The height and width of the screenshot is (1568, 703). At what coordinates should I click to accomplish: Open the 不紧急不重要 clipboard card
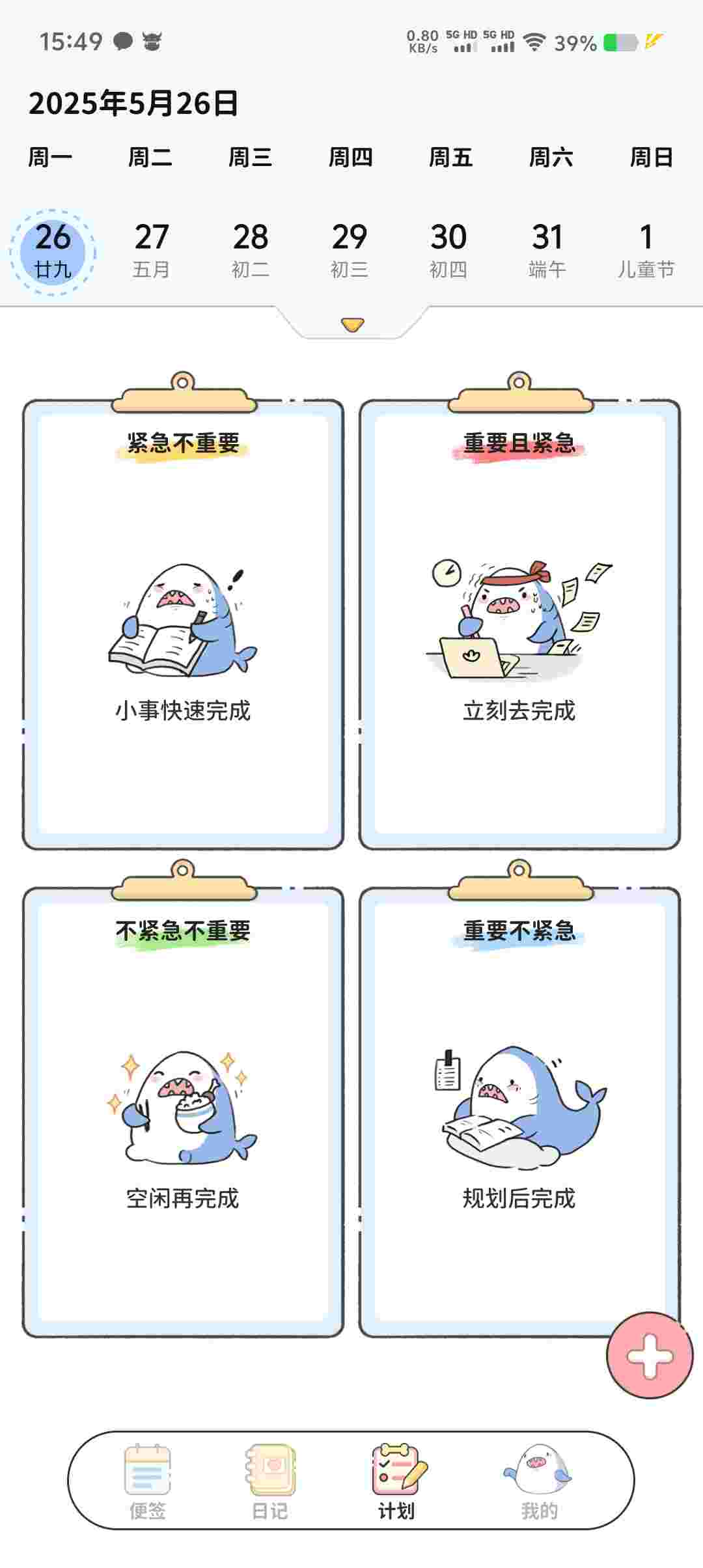tap(183, 1111)
